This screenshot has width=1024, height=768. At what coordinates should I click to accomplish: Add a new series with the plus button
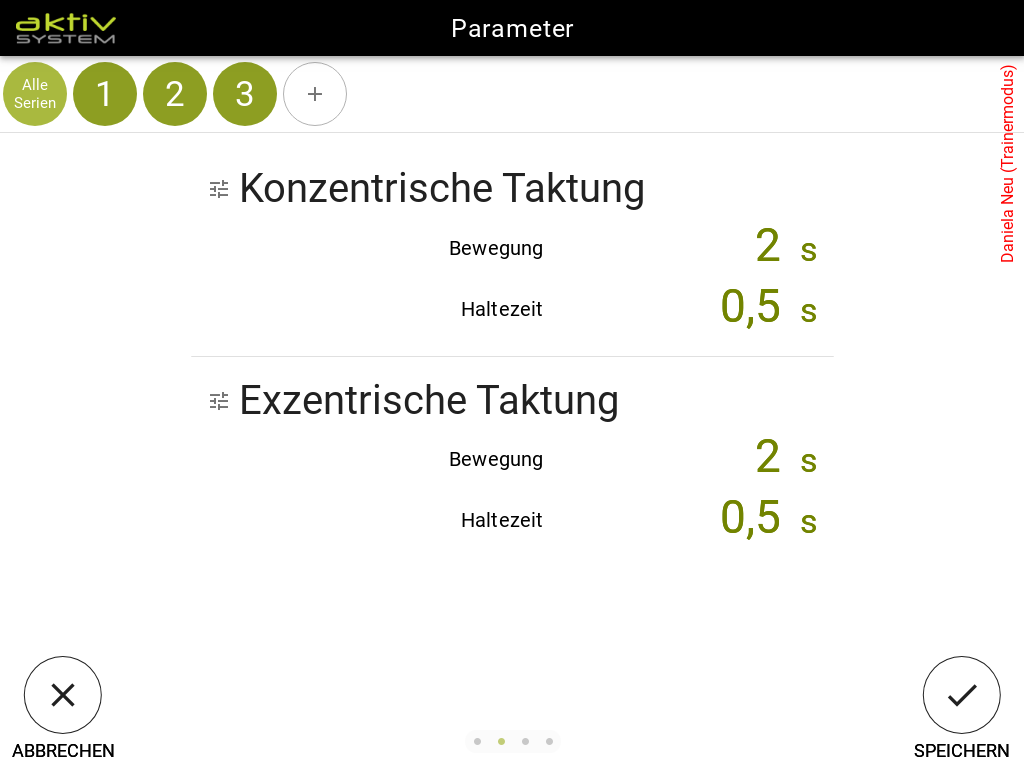coord(315,94)
